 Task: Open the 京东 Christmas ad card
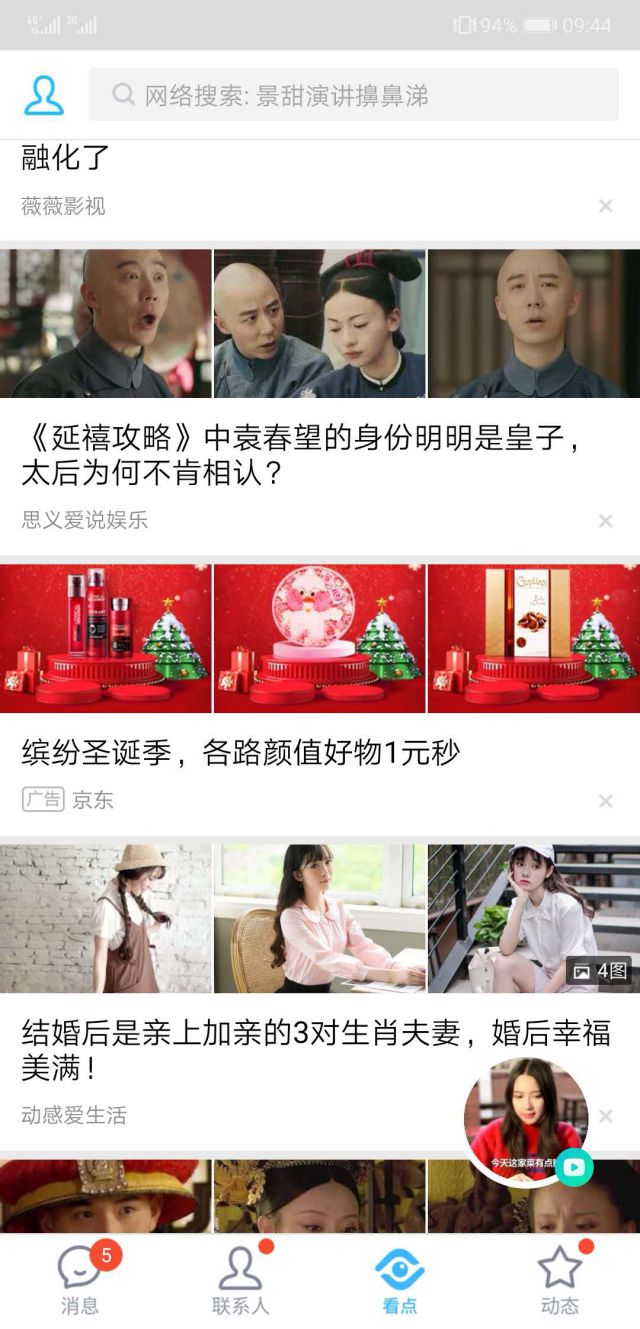click(240, 752)
